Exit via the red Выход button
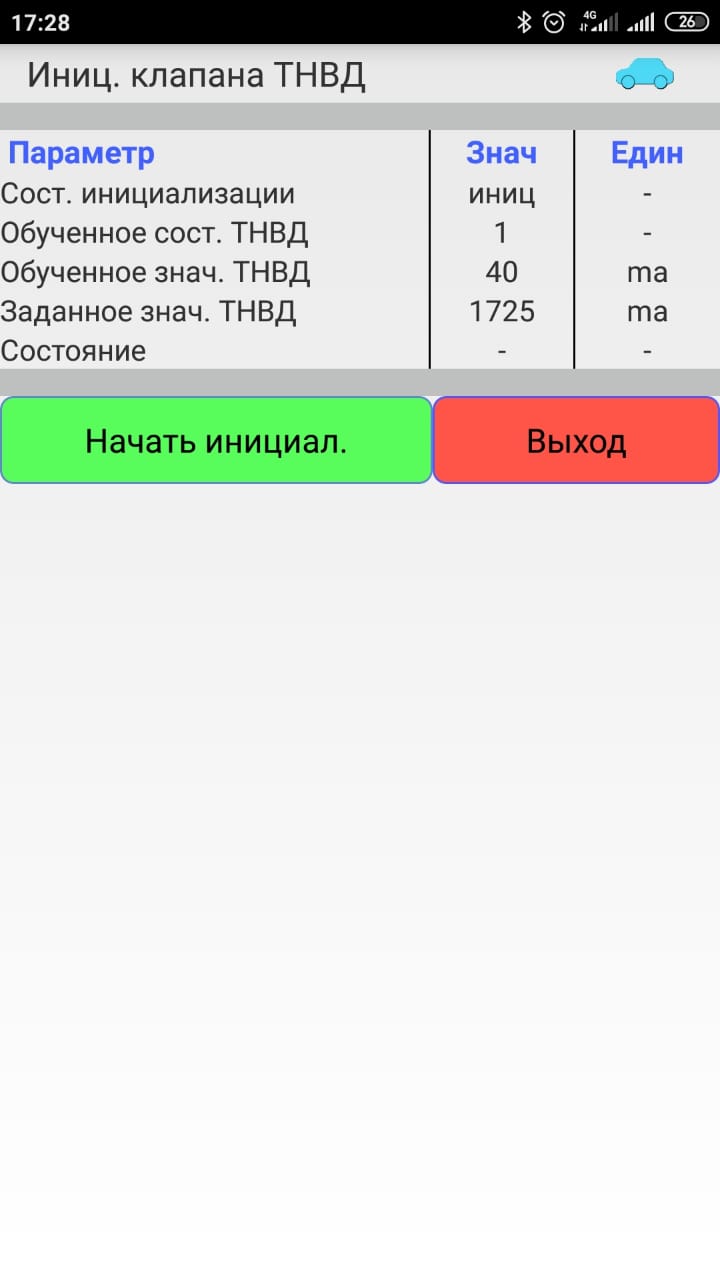720x1280 pixels. (x=576, y=441)
